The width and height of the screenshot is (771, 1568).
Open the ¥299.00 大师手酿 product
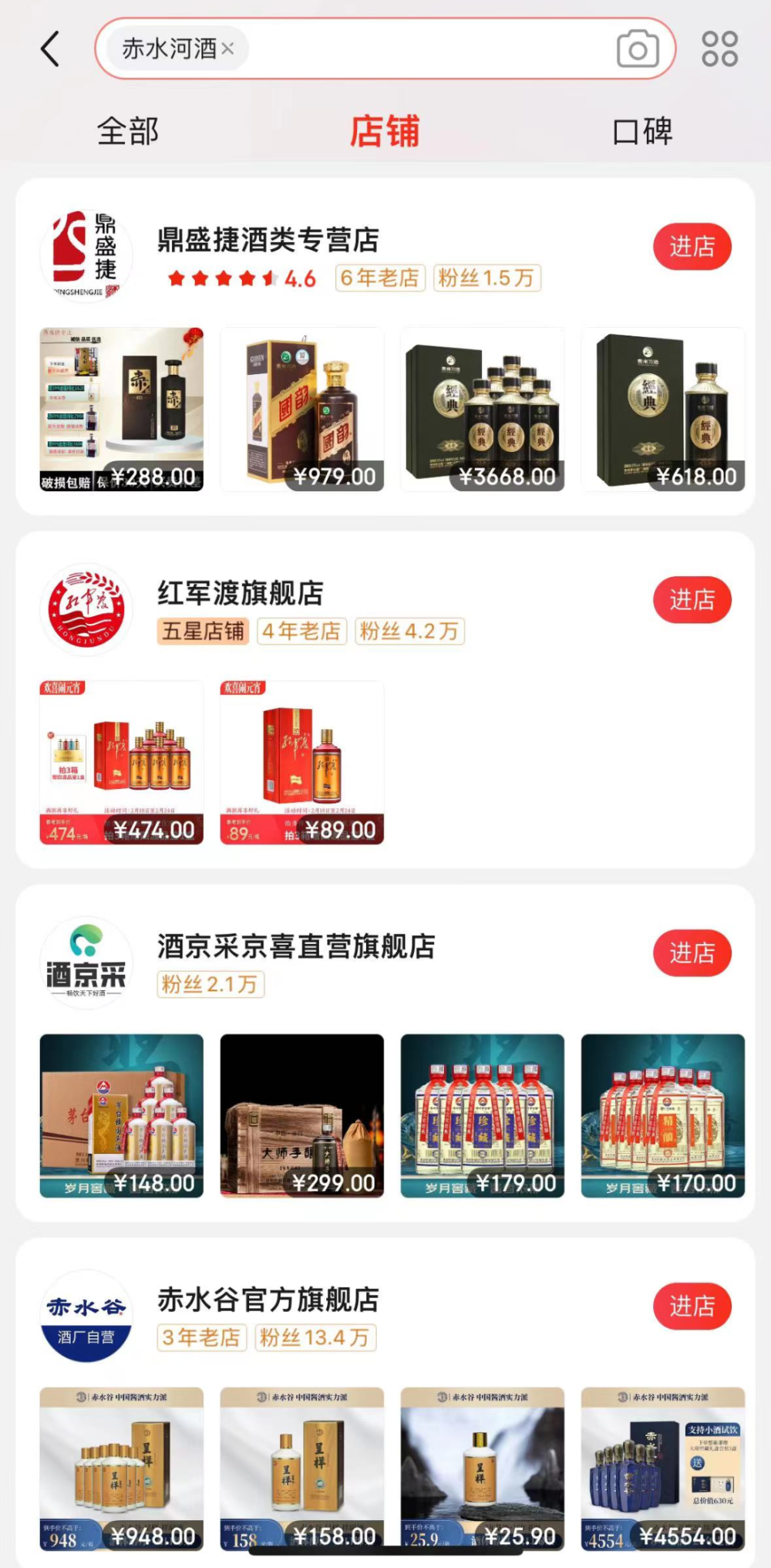point(302,1115)
